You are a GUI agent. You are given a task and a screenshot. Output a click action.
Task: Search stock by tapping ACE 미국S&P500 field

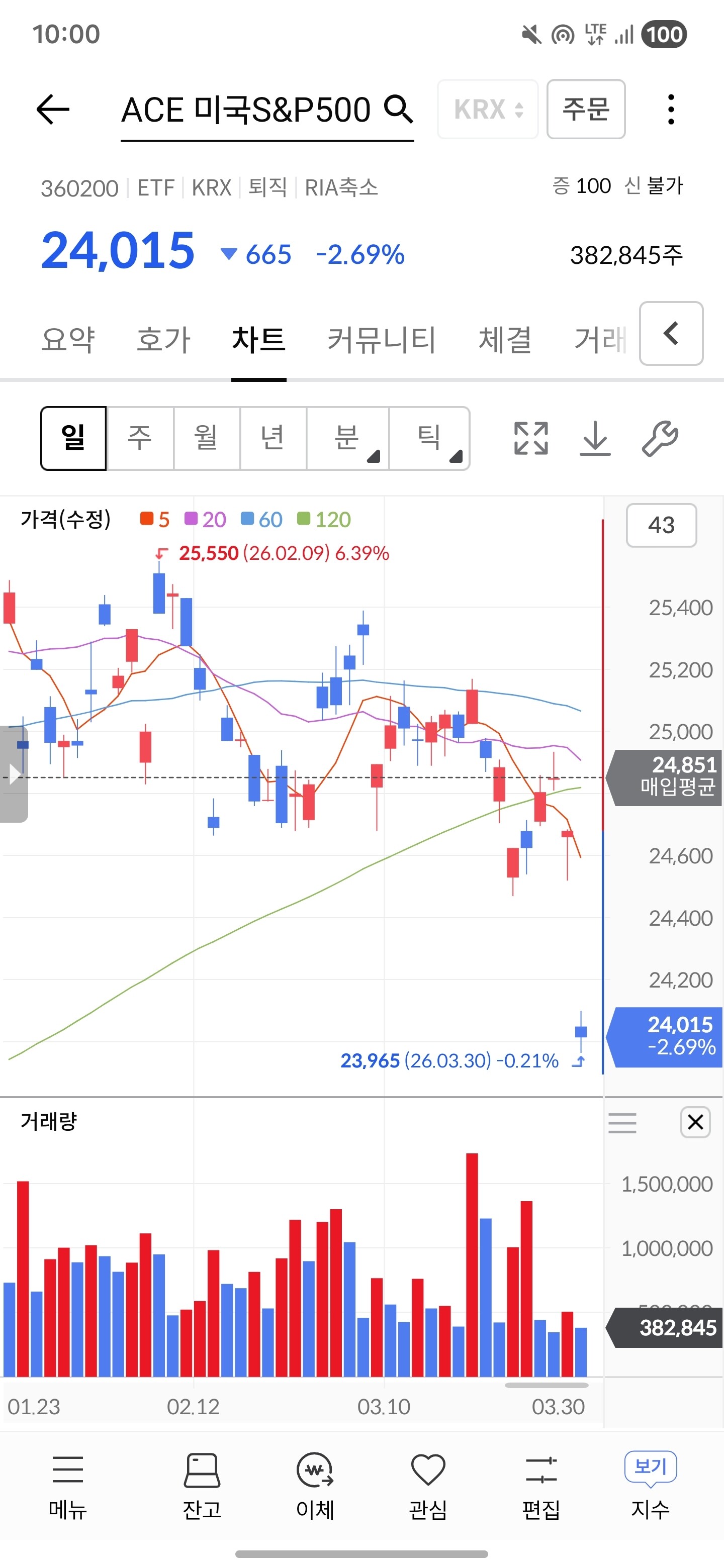(x=267, y=111)
